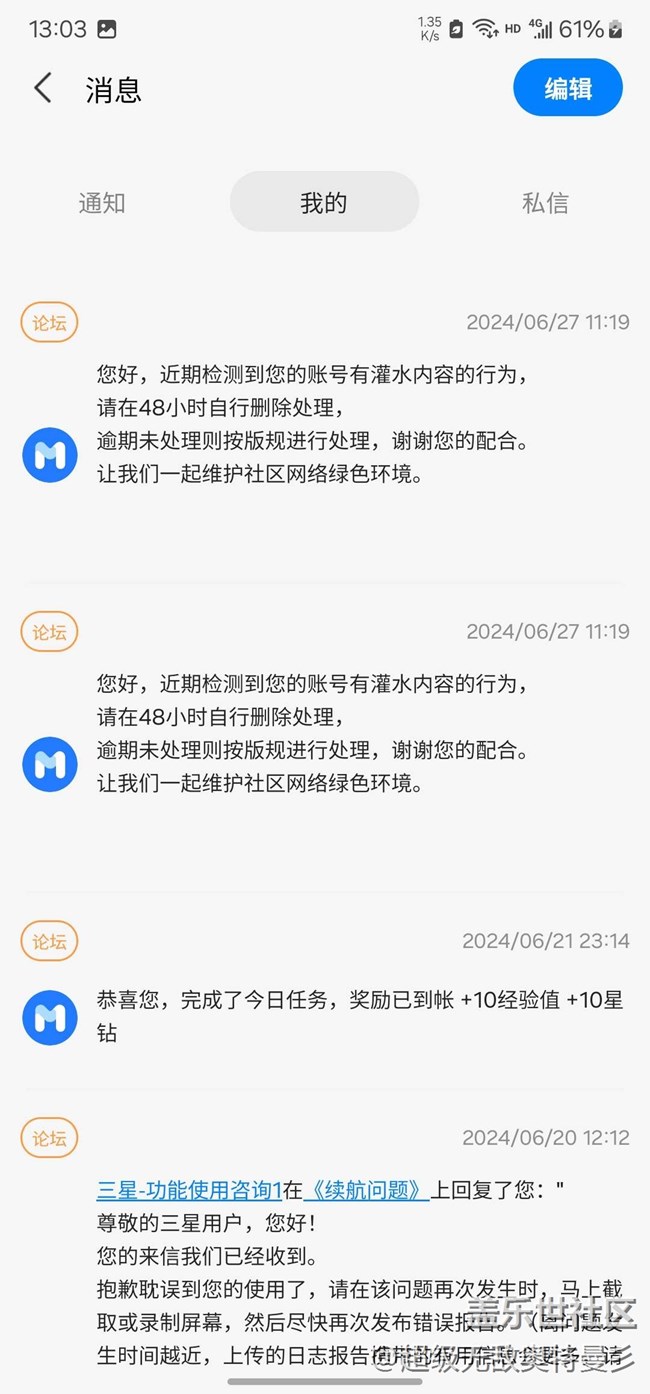Switch to the 私信 tab
Image resolution: width=650 pixels, height=1394 pixels.
point(545,203)
